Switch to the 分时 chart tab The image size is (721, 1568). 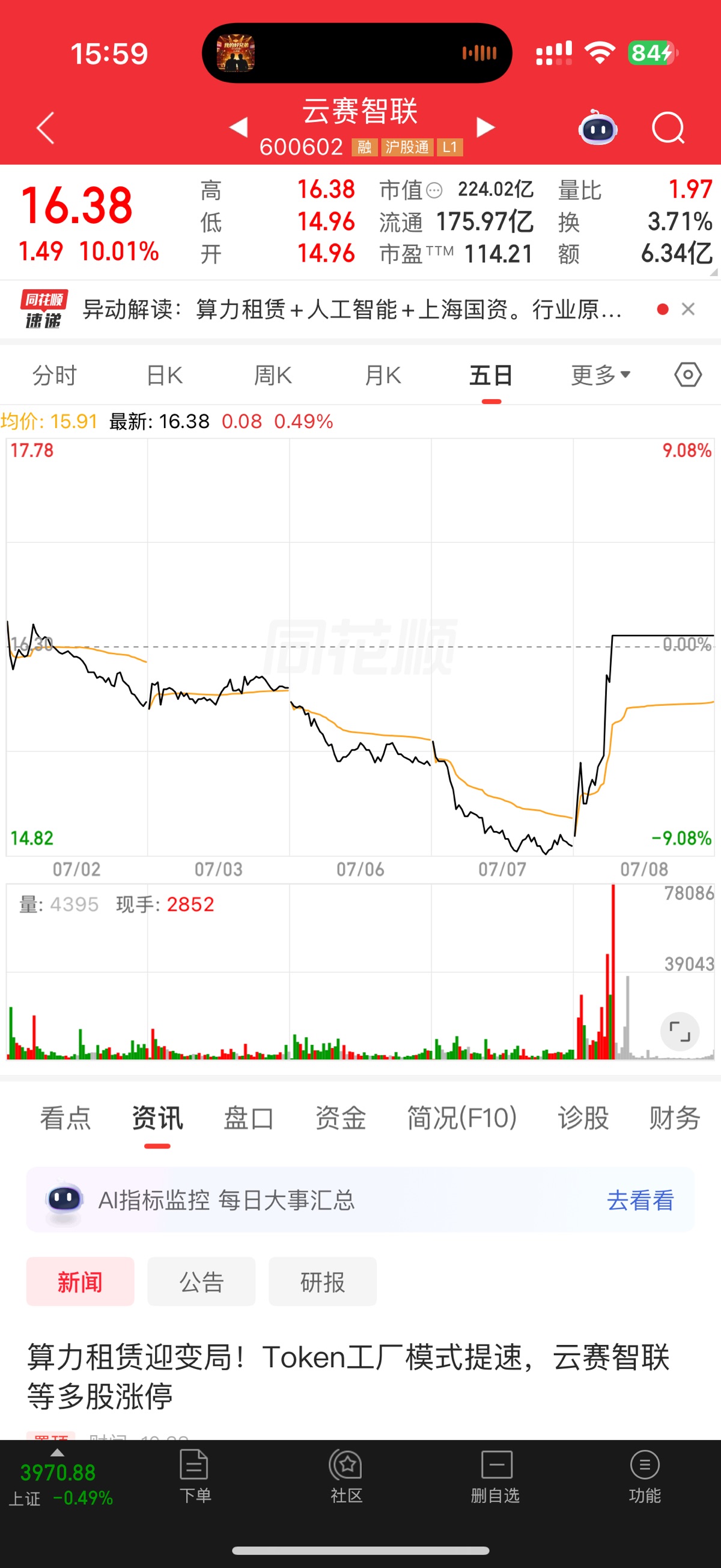(x=55, y=375)
